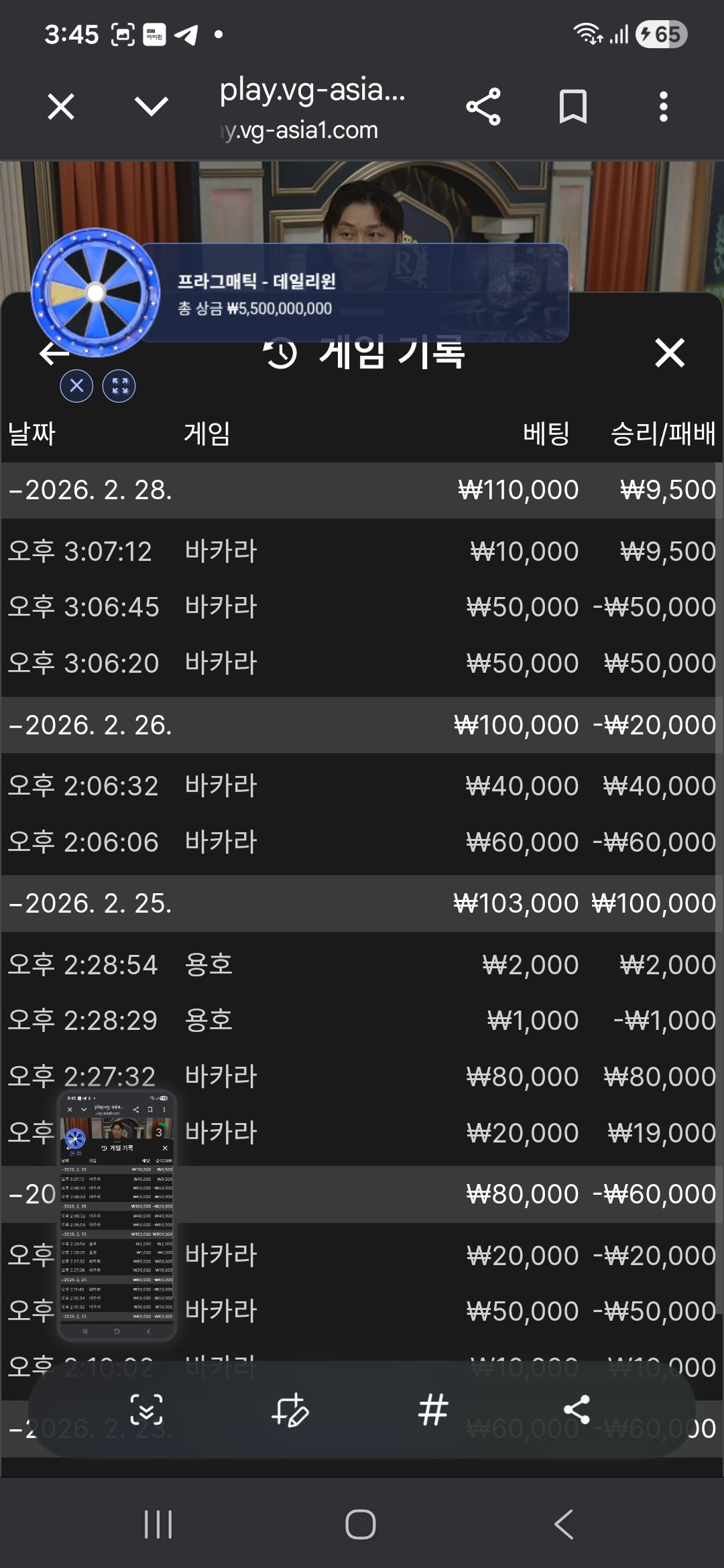
Task: Open the recent apps view
Action: click(x=158, y=1524)
